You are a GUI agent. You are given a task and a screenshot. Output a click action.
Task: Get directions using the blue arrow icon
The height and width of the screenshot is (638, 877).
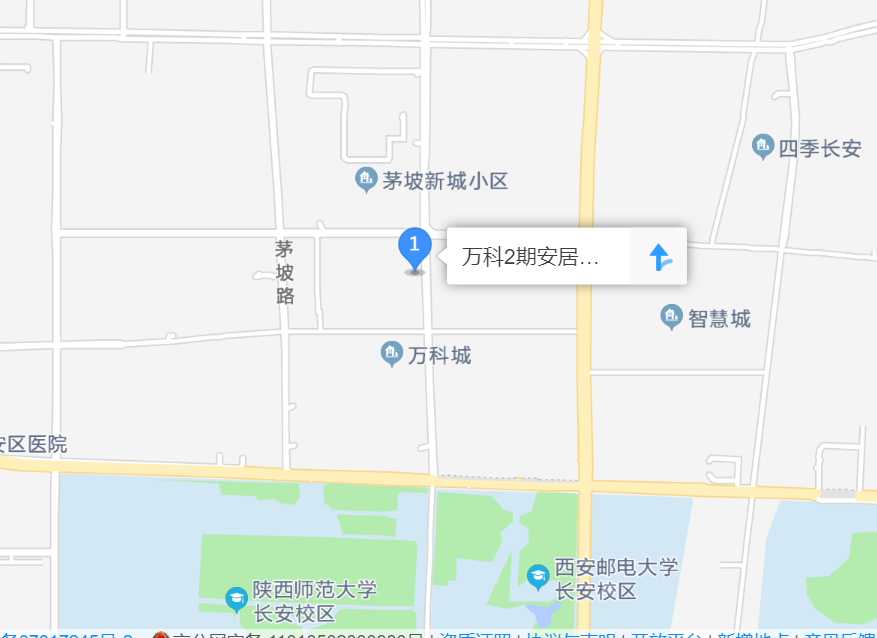[659, 257]
